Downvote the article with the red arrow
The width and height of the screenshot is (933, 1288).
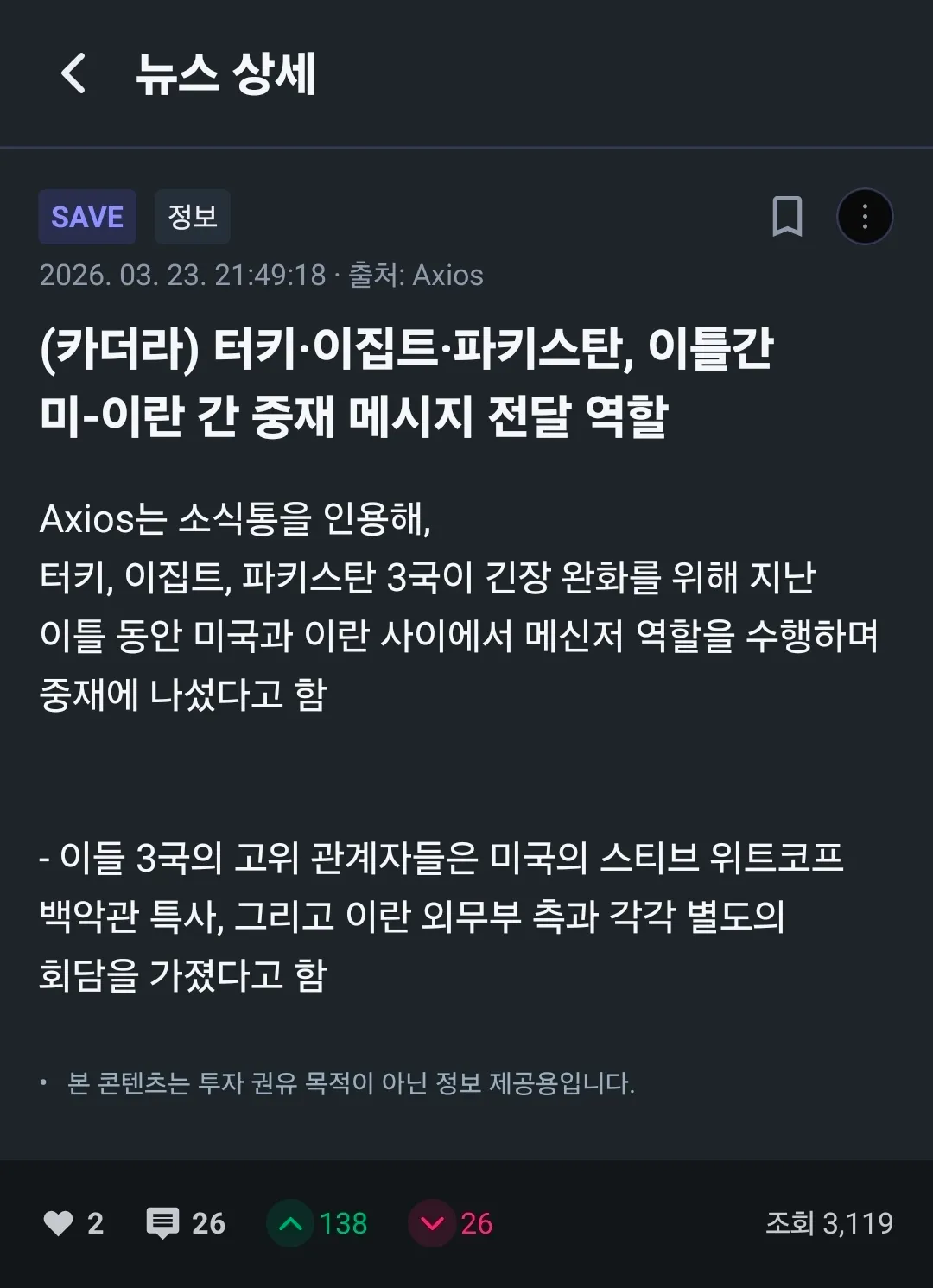[432, 1223]
